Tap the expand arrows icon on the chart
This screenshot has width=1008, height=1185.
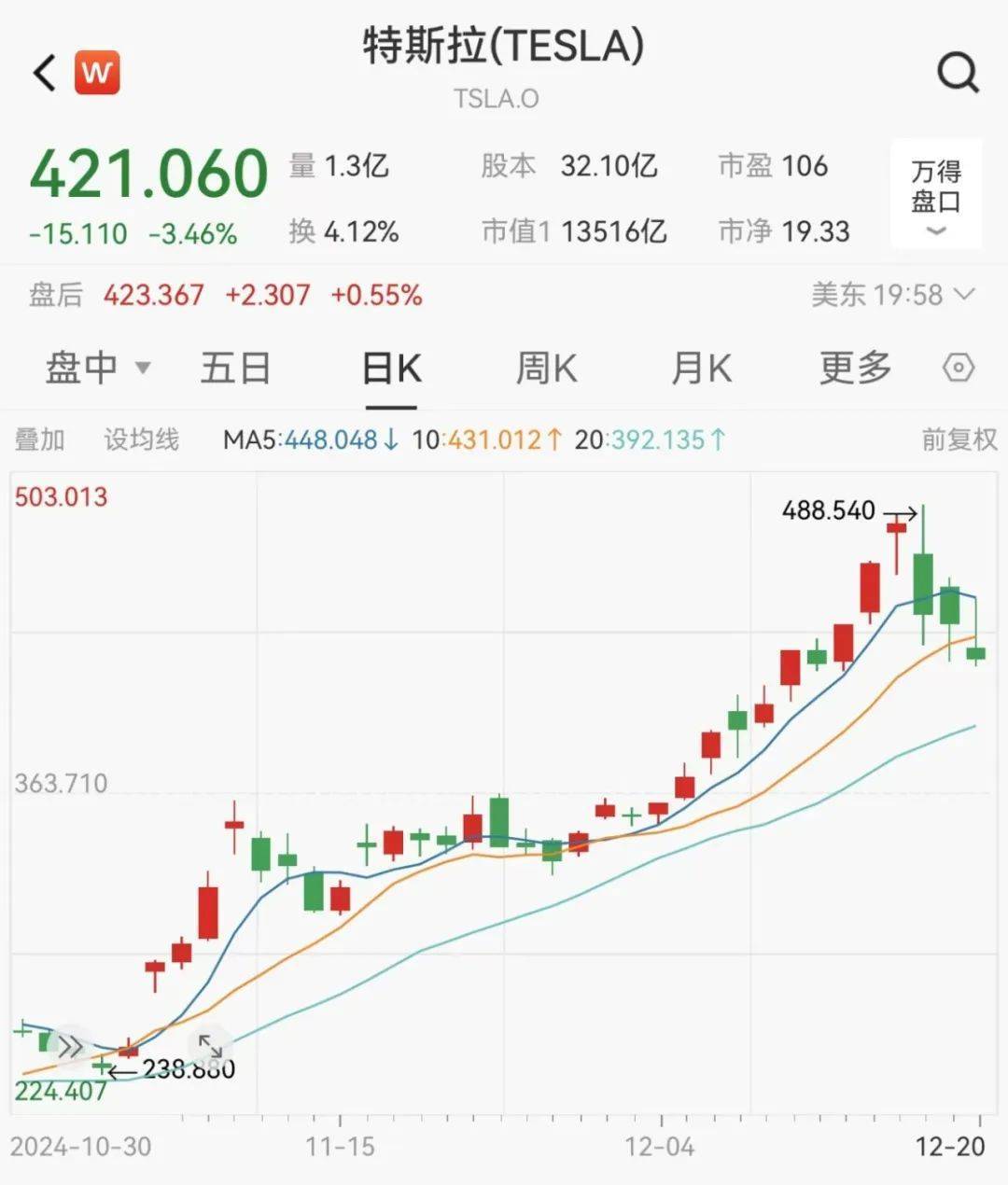[213, 1047]
